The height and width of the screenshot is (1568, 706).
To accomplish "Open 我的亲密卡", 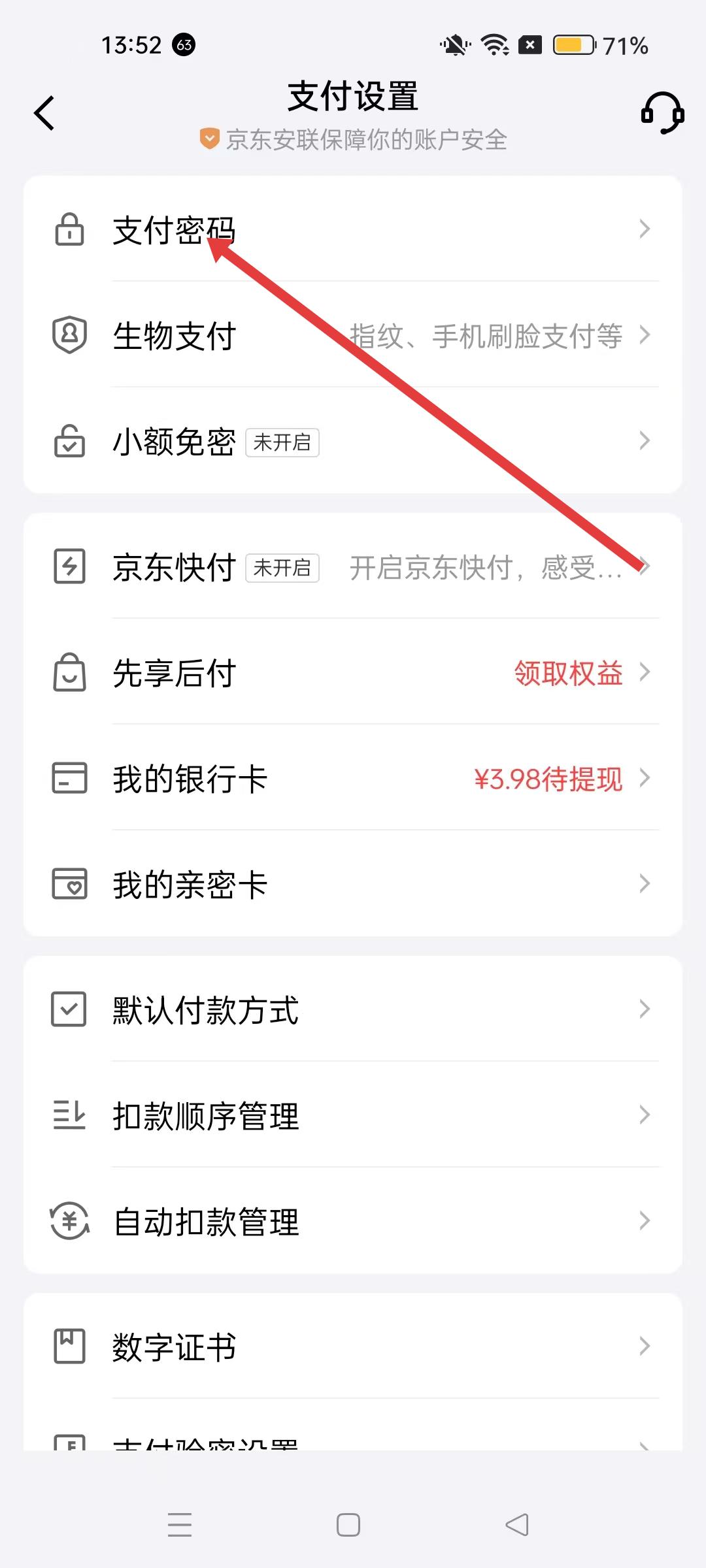I will coord(353,885).
